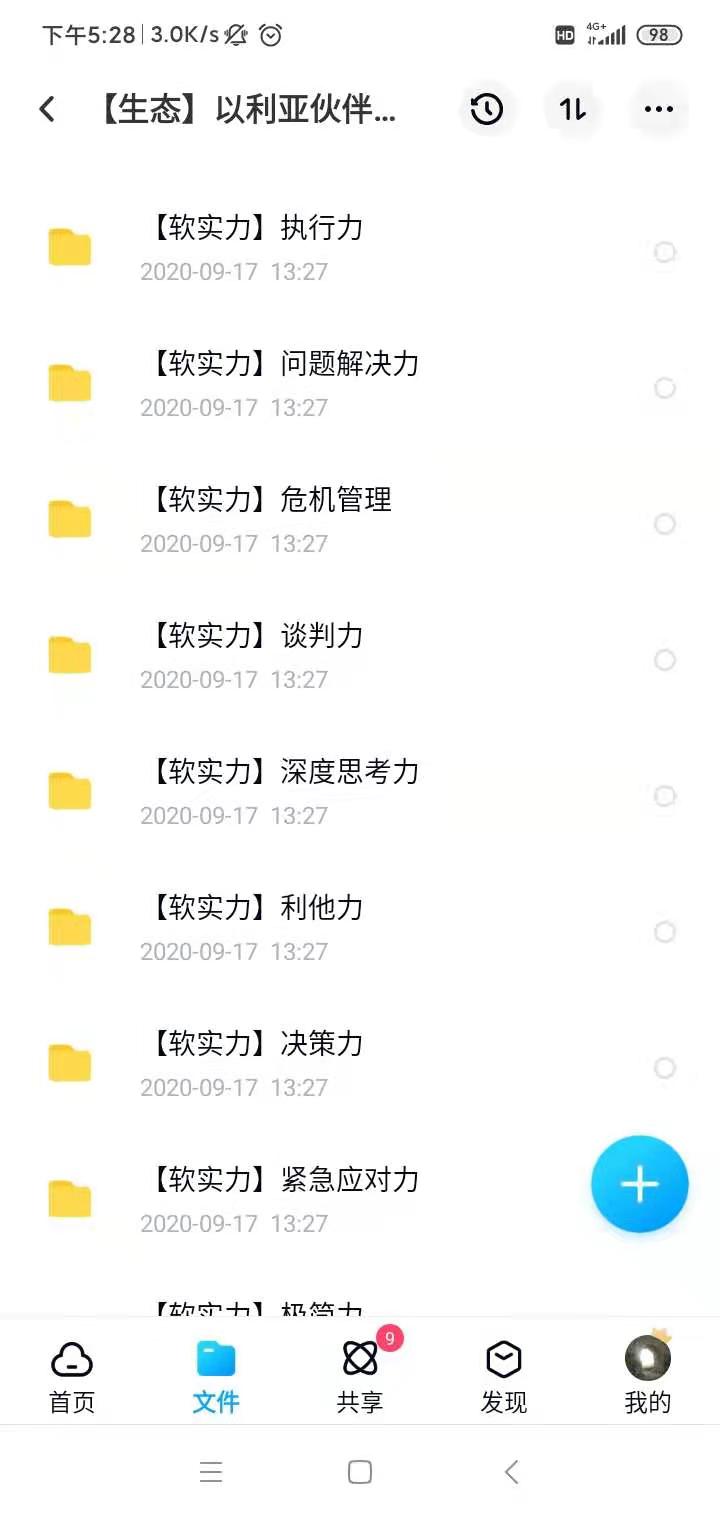Viewport: 720px width, 1520px height.
Task: Mark the 【软实力】决策力 folder selection circle
Action: [x=664, y=1068]
